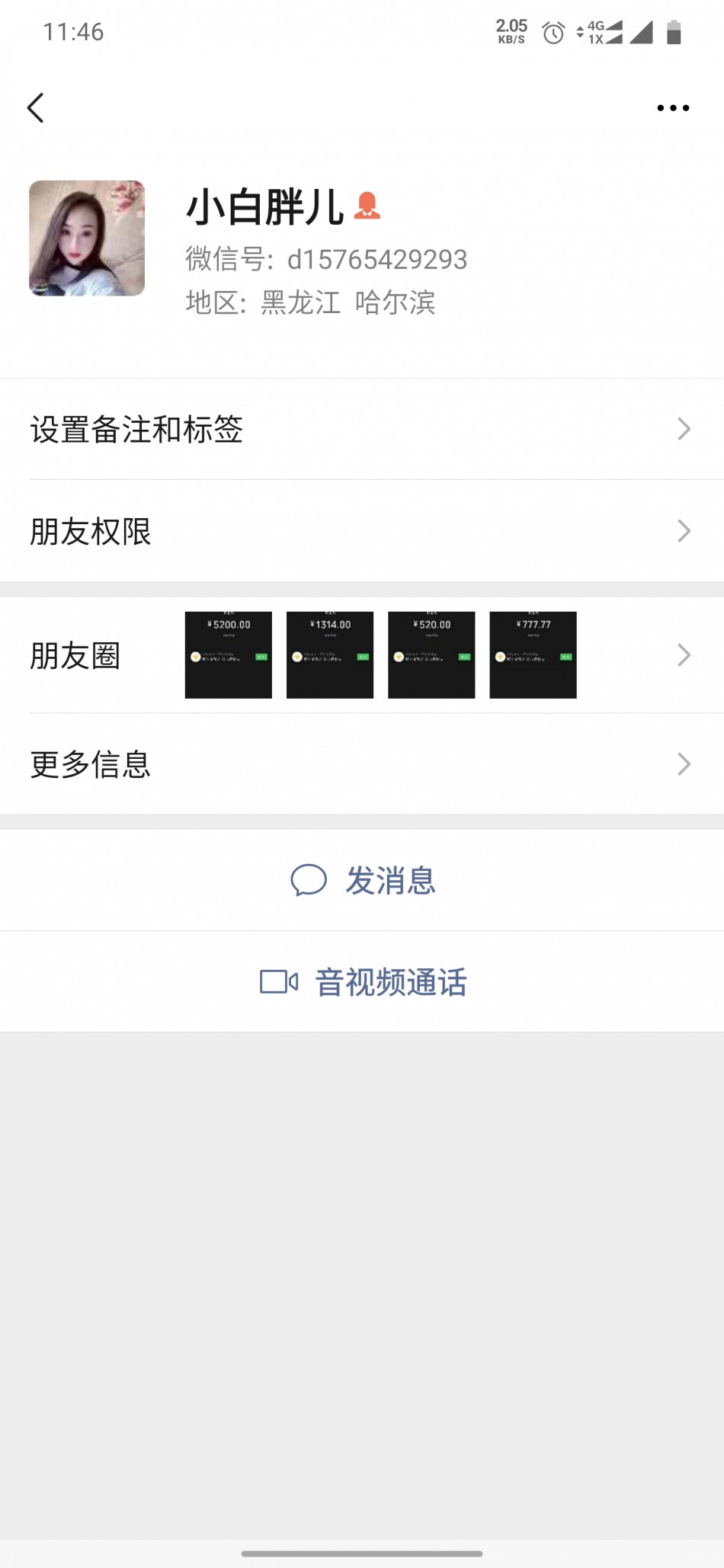Screen dimensions: 724x1568
Task: View the contact's profile photo
Action: coord(87,238)
